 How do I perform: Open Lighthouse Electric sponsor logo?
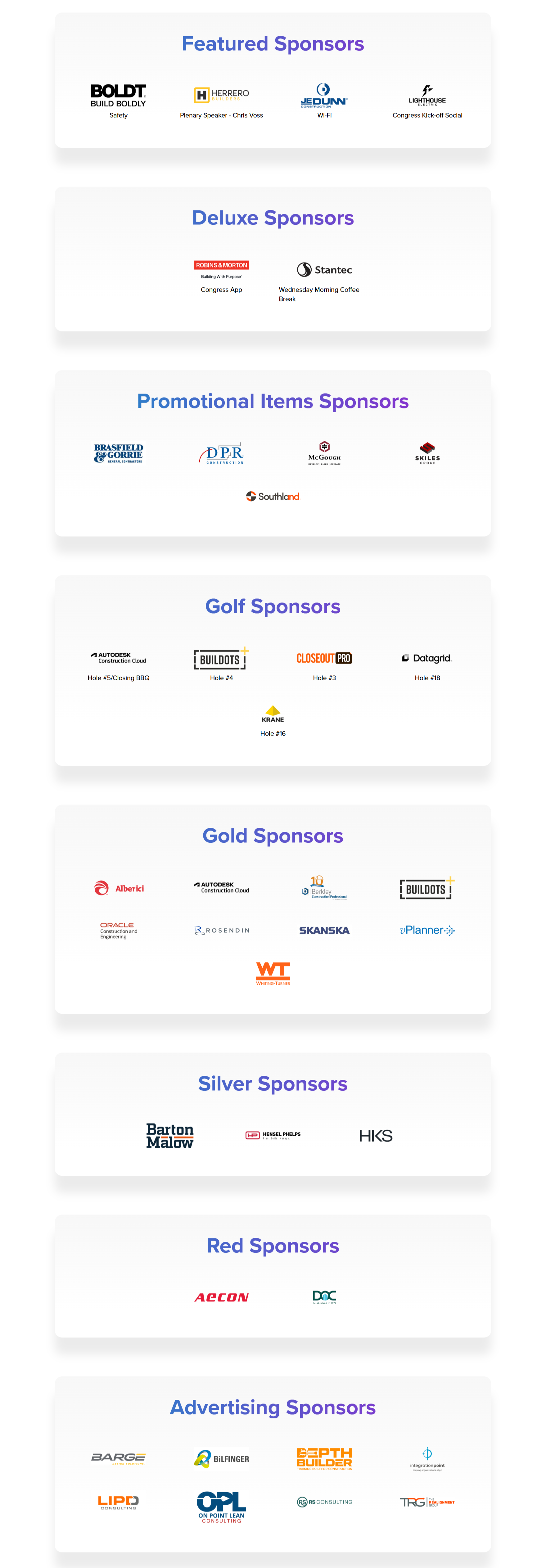coord(427,95)
